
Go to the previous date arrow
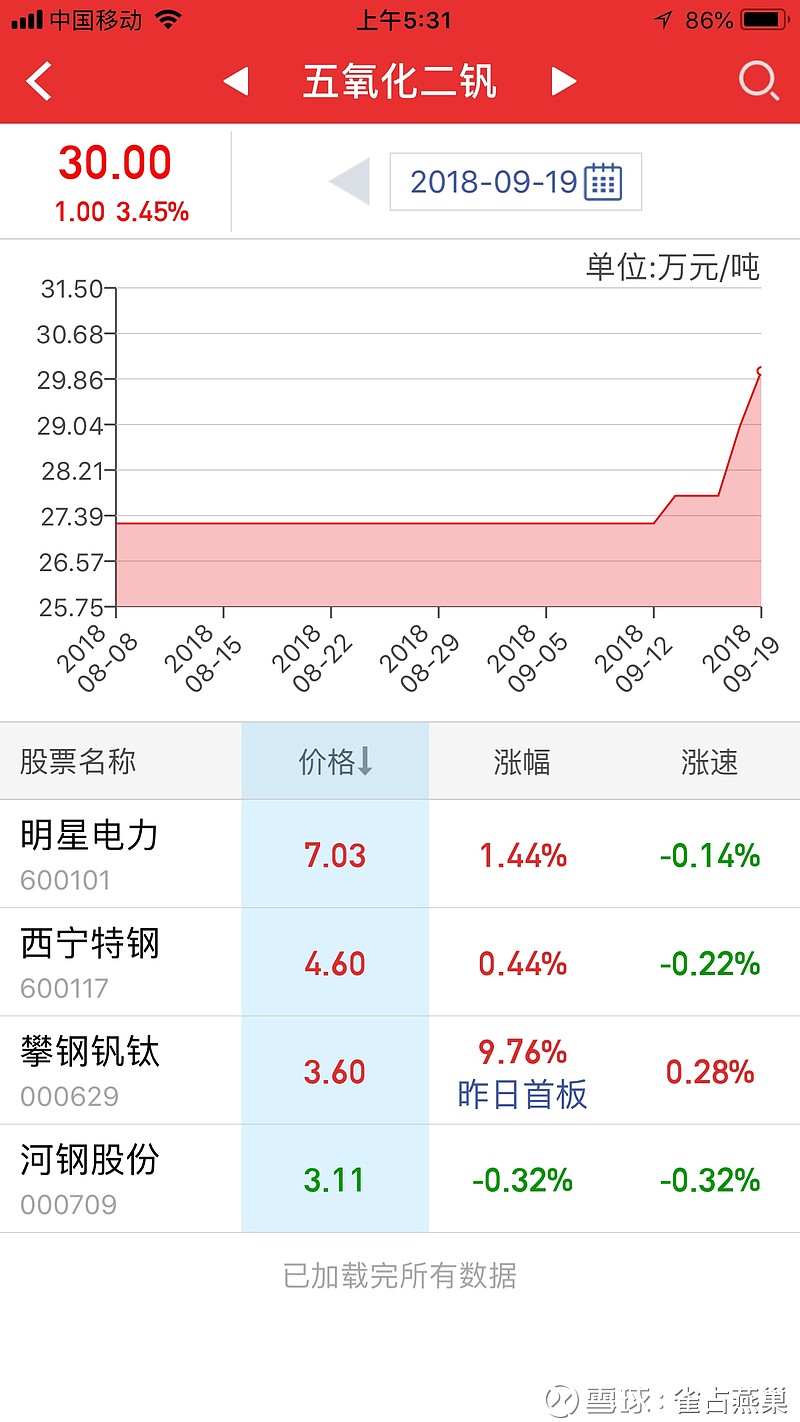click(350, 181)
